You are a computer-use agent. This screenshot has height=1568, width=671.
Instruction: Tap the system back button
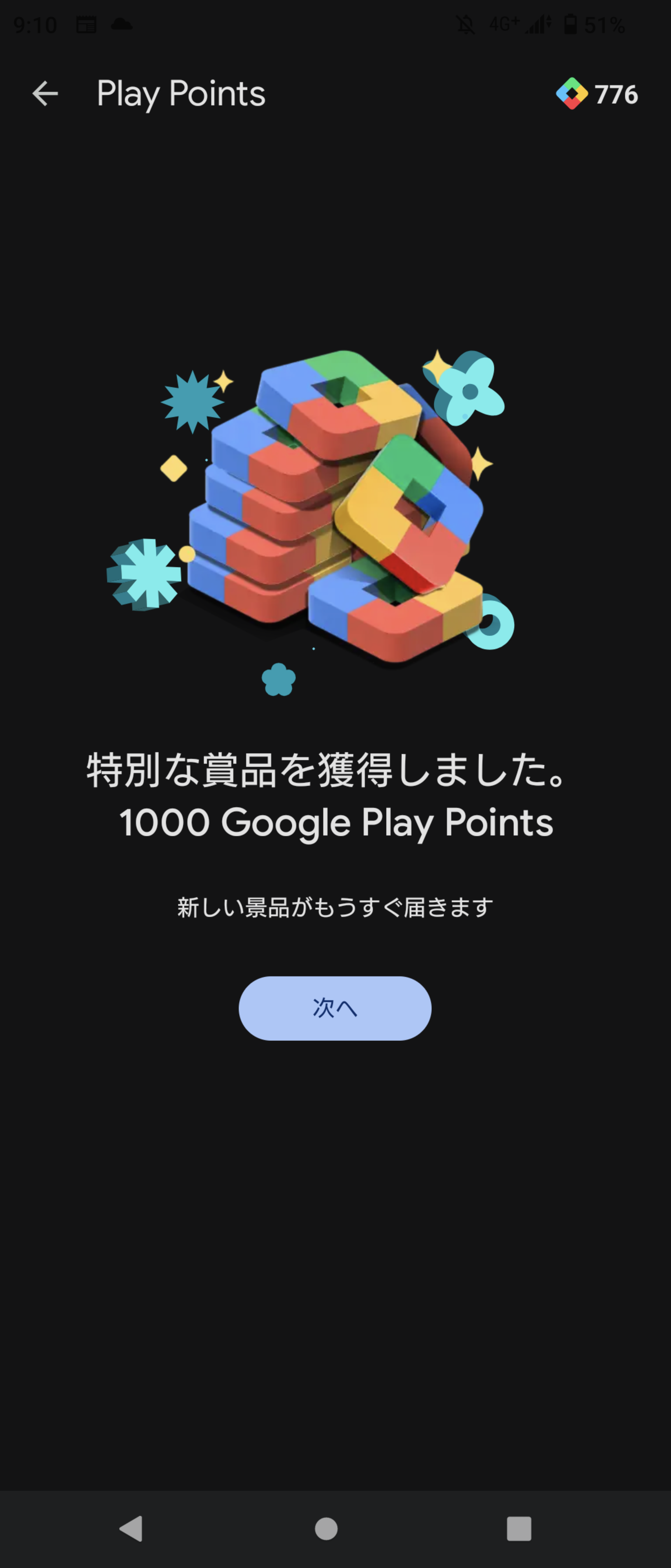[x=131, y=1528]
